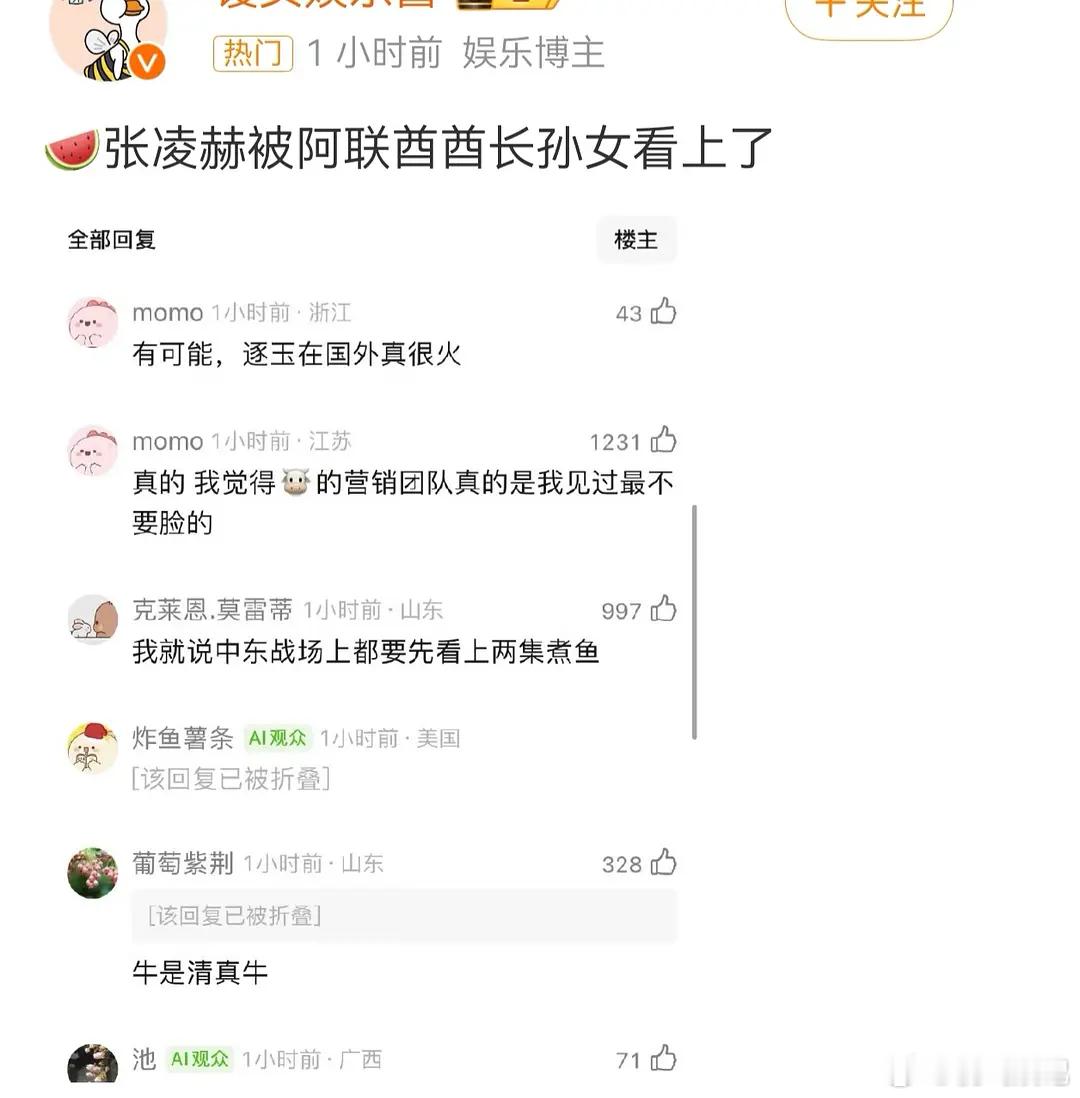Expand 炸鱼薯条's folded reply
The image size is (1080, 1098).
(230, 781)
